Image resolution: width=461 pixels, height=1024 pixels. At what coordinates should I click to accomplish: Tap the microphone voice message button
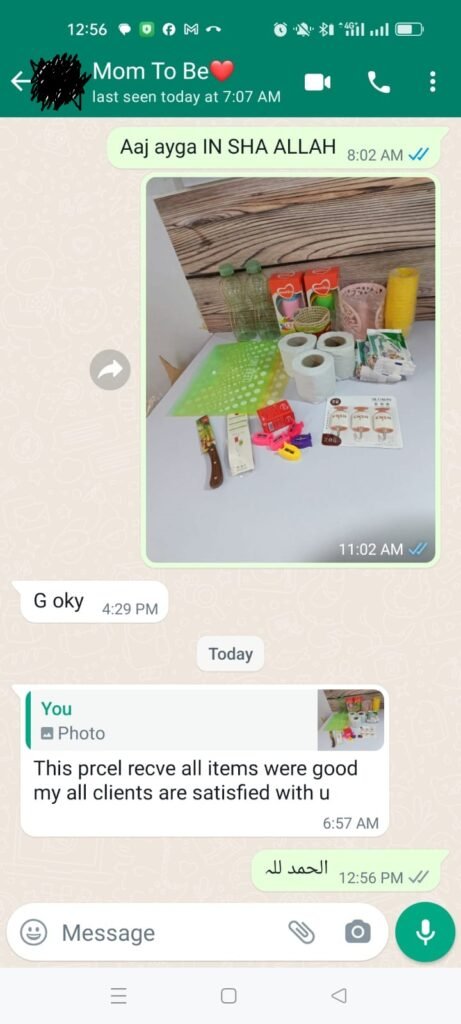pyautogui.click(x=425, y=932)
